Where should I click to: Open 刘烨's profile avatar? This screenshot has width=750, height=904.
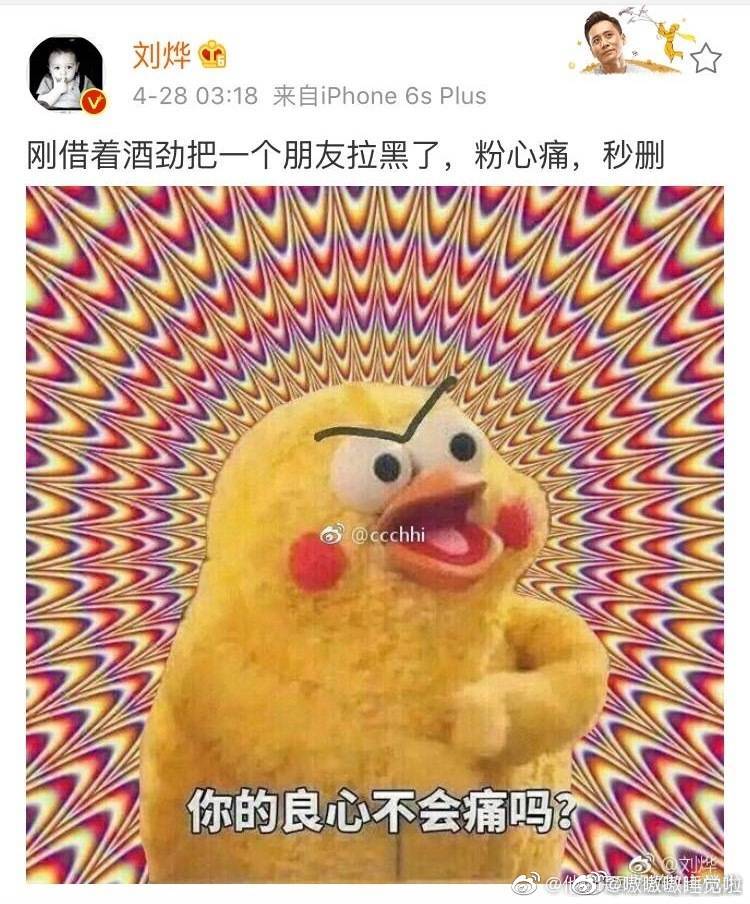(x=66, y=73)
